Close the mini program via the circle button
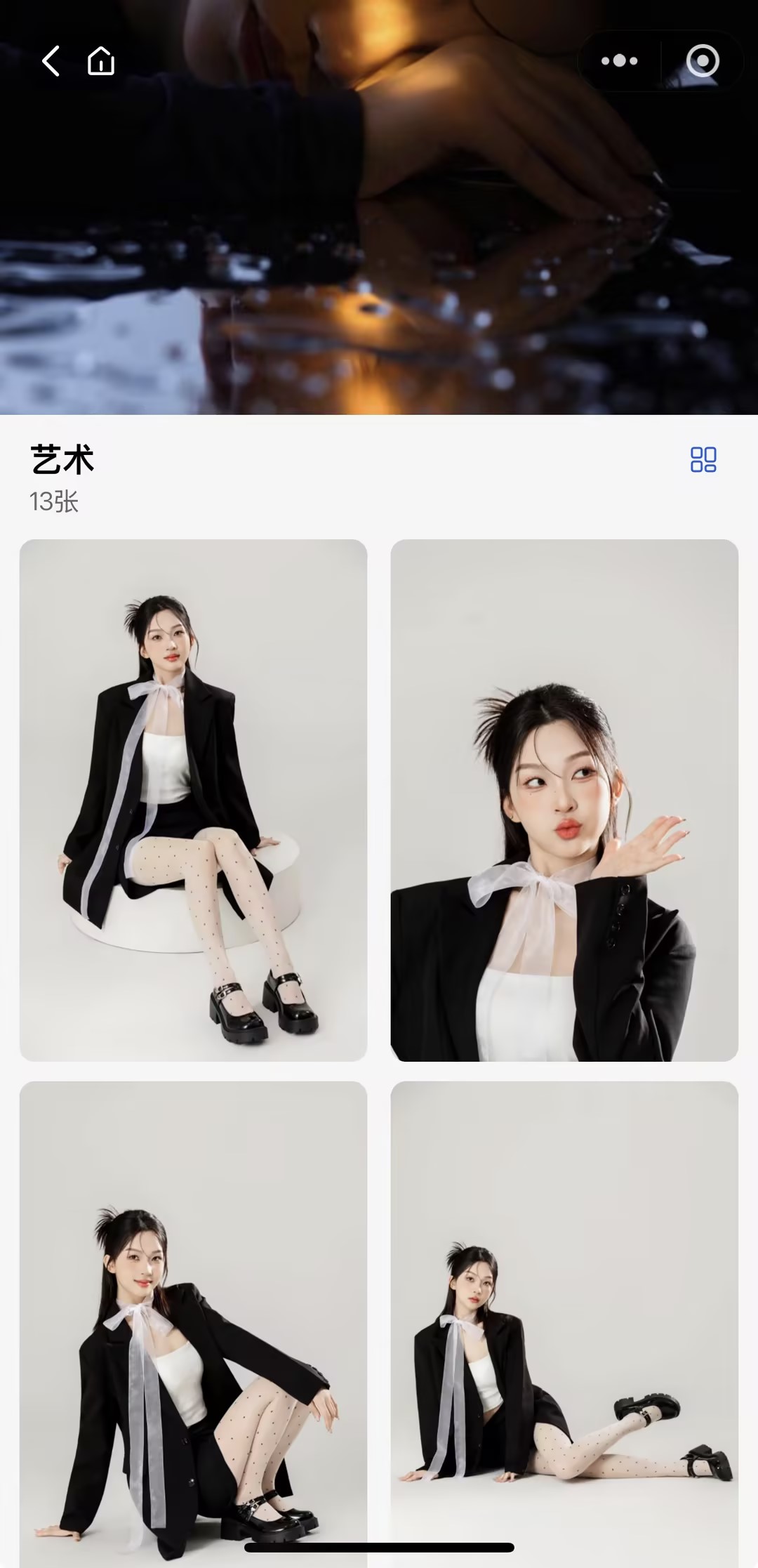This screenshot has height=1568, width=758. [703, 61]
